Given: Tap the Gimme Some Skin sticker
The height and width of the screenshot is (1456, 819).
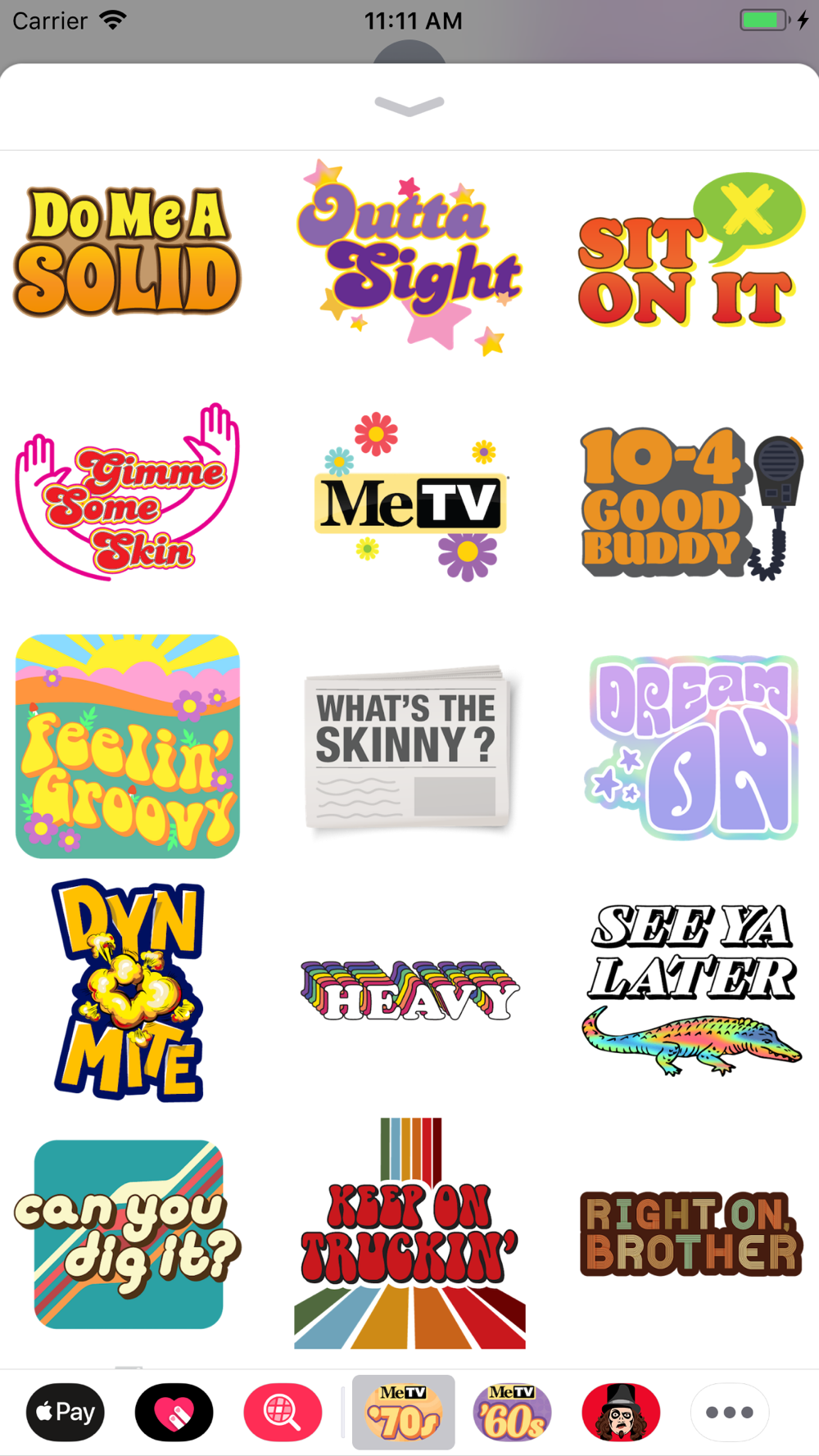Looking at the screenshot, I should 127,492.
